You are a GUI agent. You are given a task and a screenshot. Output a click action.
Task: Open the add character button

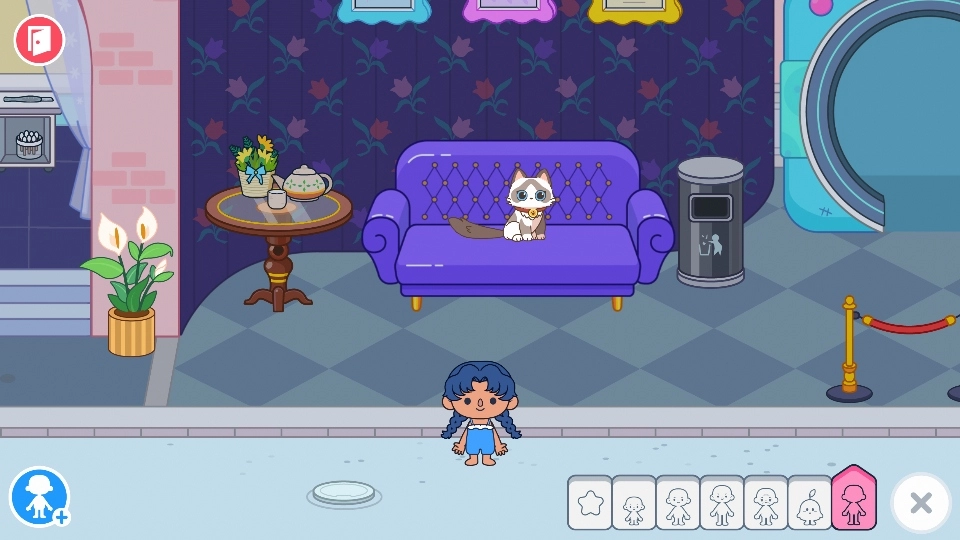(40, 497)
